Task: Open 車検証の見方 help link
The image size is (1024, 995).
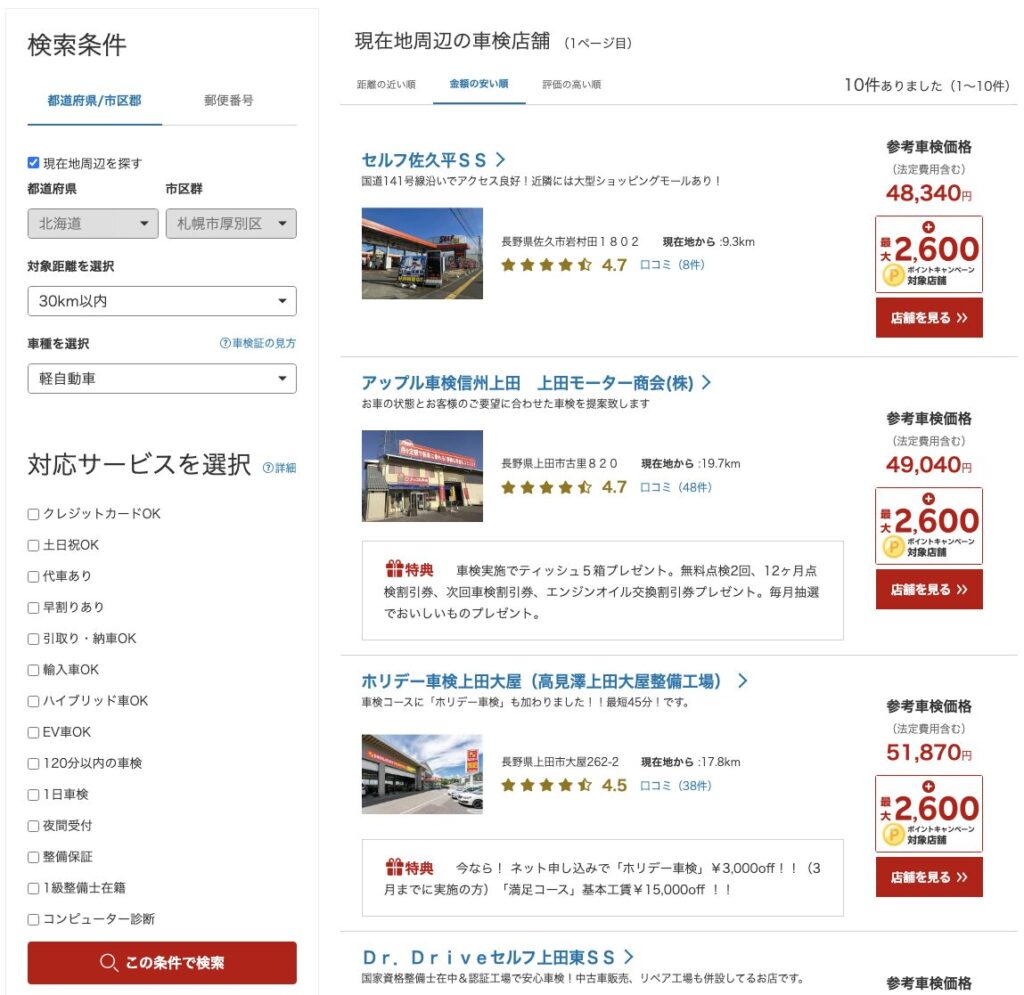Action: (258, 343)
